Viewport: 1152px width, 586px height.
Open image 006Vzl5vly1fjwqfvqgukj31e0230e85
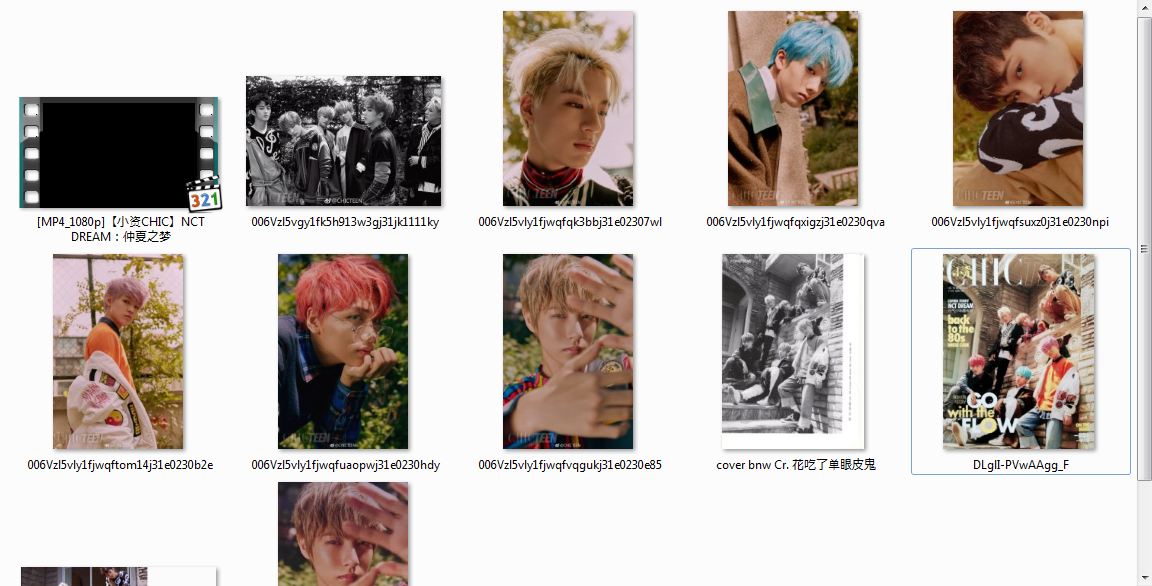click(x=568, y=352)
